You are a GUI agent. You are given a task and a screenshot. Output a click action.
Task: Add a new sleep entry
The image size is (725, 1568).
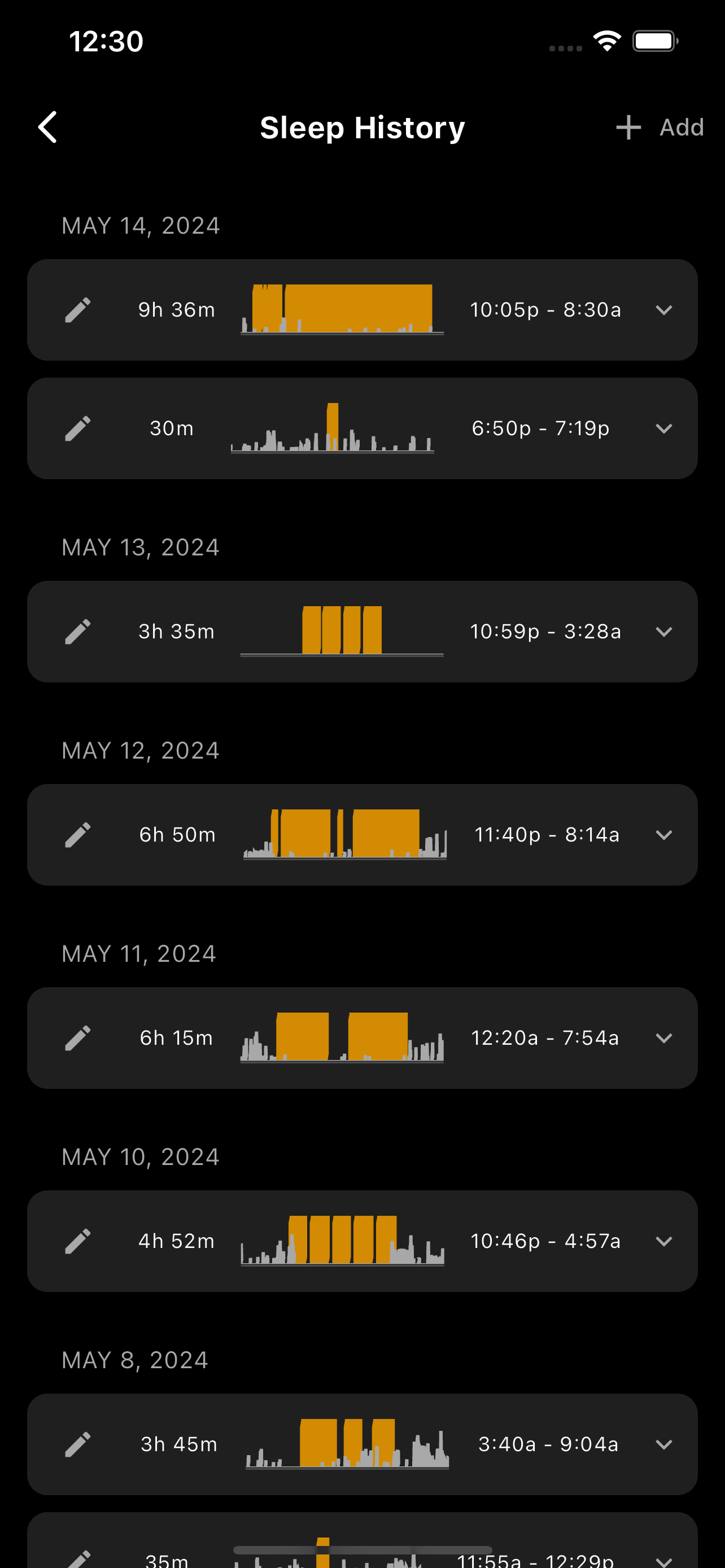[x=660, y=127]
